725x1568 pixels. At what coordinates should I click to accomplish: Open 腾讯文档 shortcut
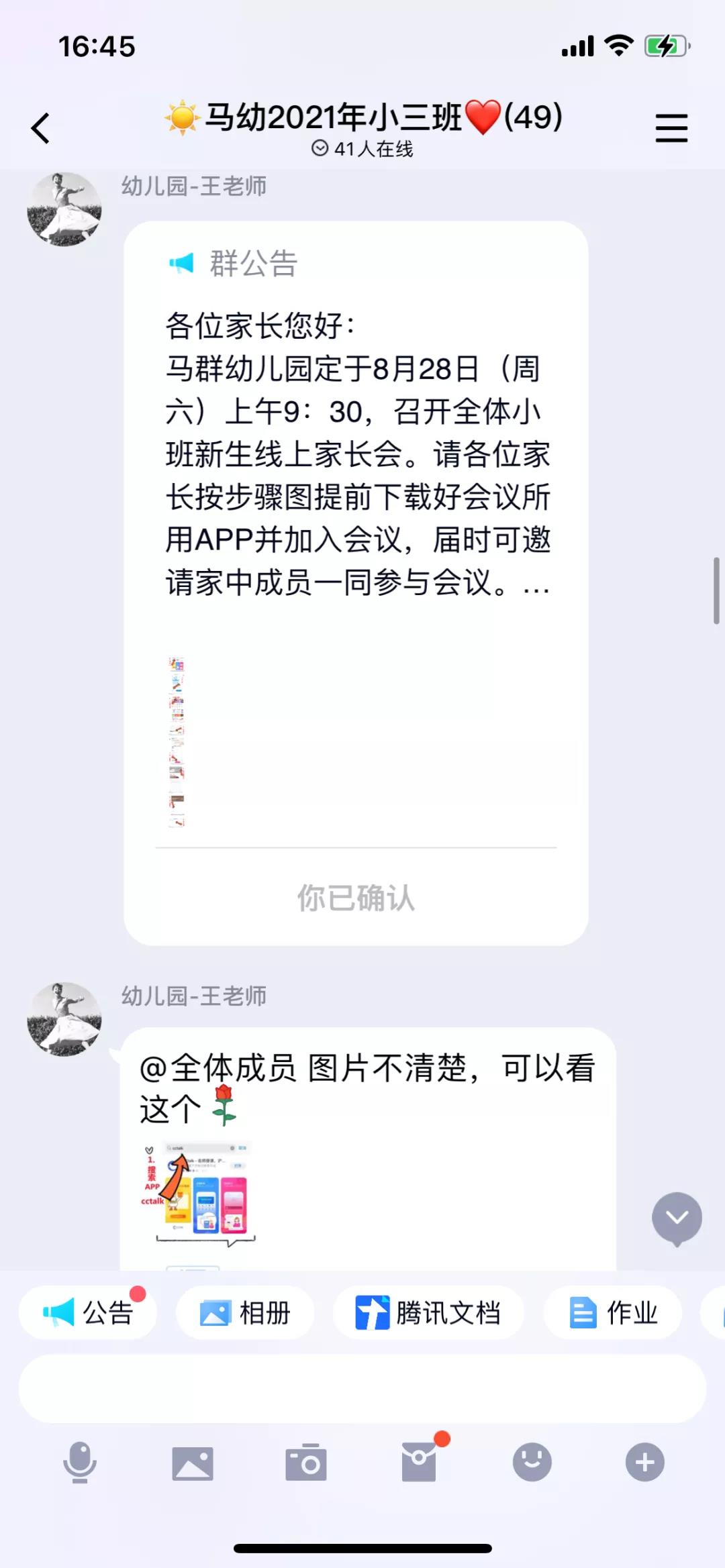[428, 1312]
